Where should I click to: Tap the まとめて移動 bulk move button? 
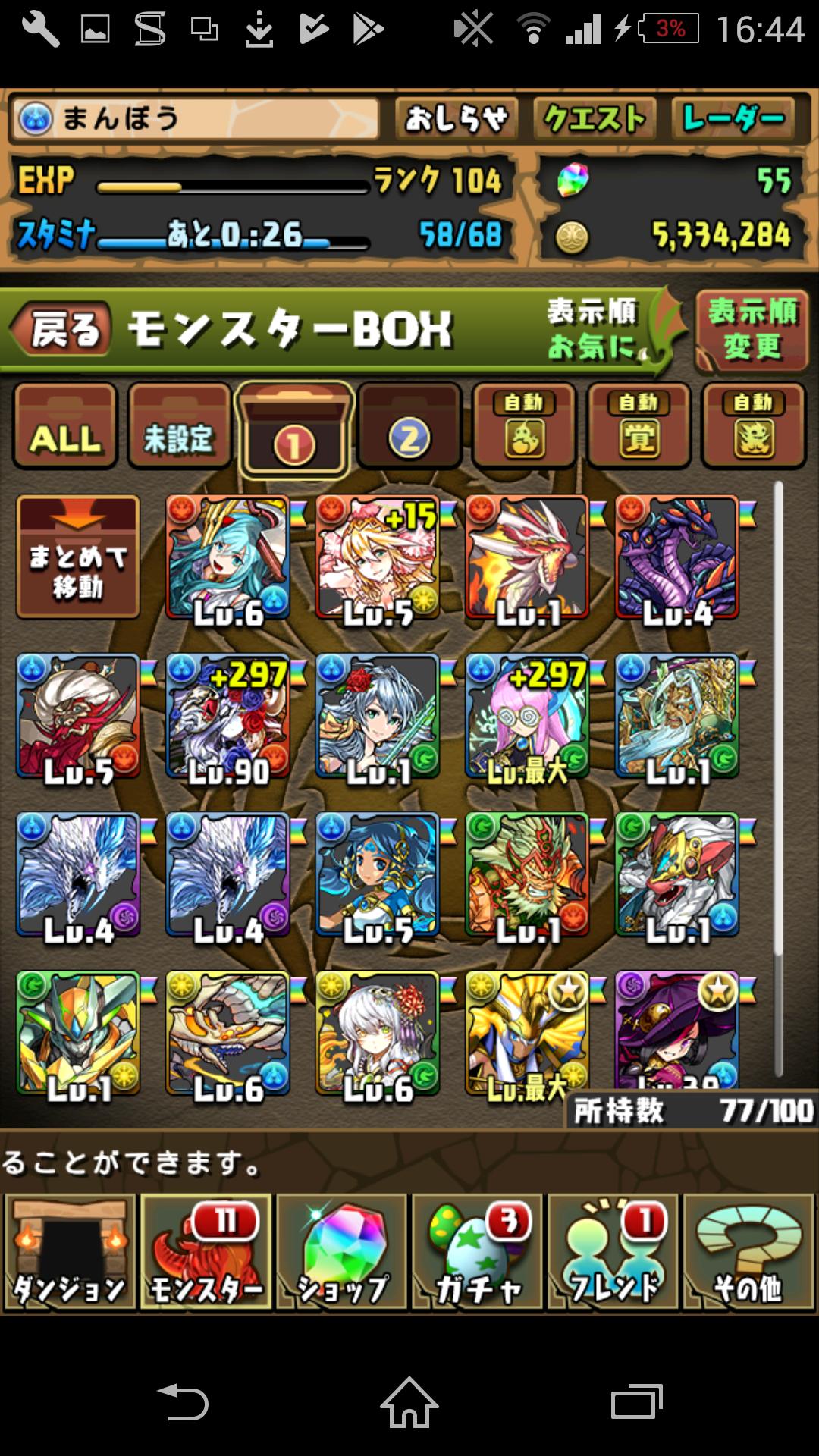tap(78, 557)
